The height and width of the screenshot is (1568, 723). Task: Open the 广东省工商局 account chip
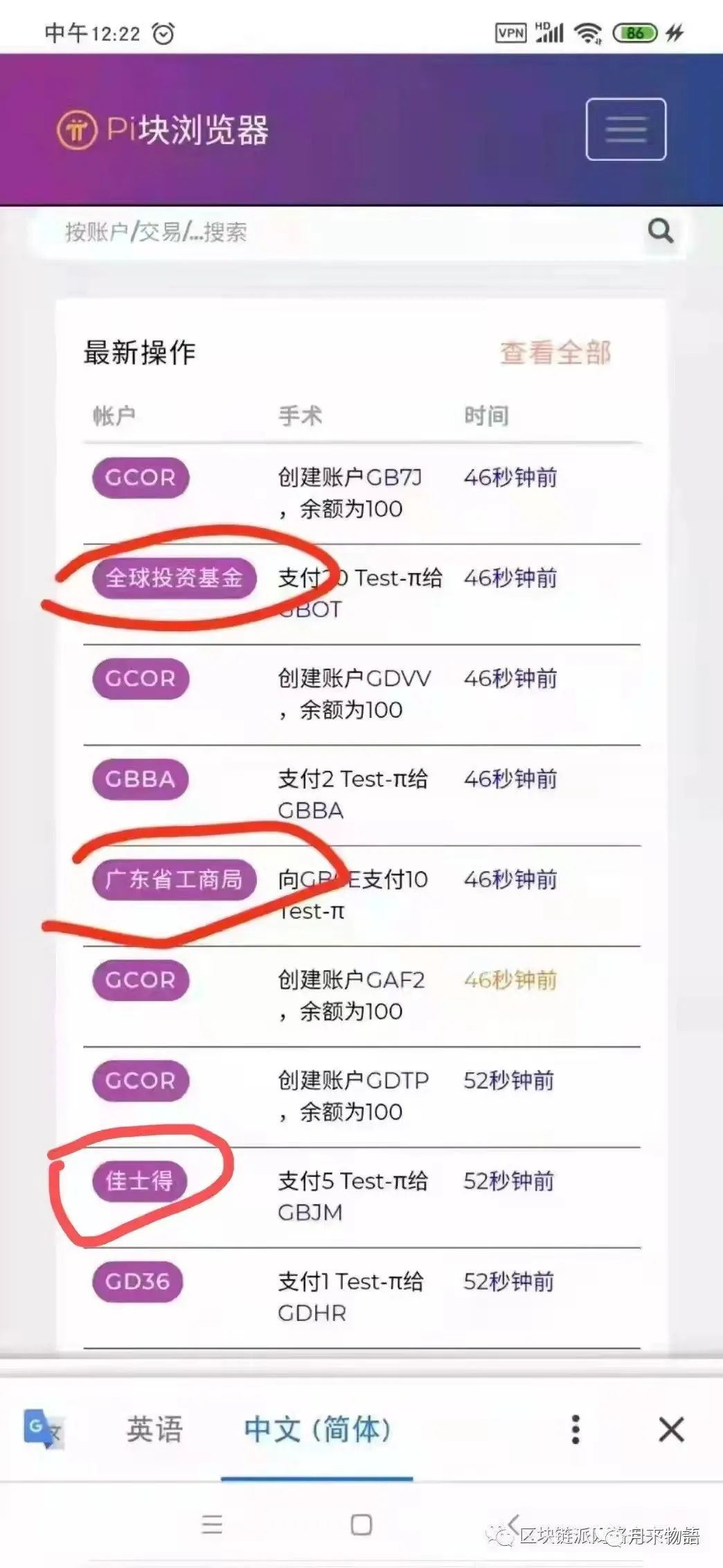pyautogui.click(x=174, y=879)
